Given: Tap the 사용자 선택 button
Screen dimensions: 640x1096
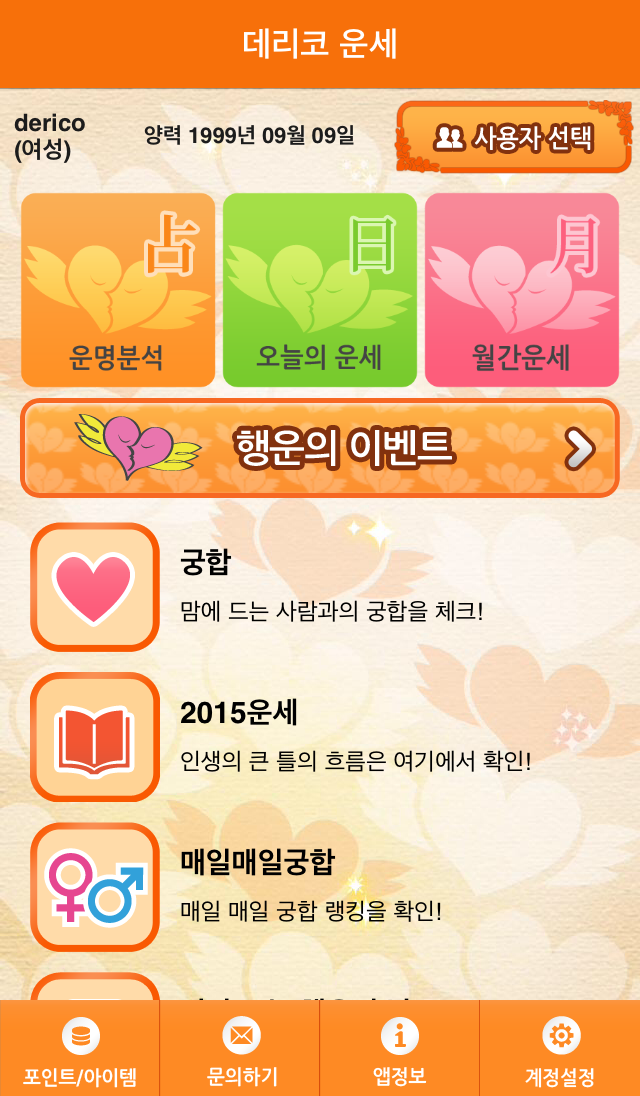Looking at the screenshot, I should 514,136.
